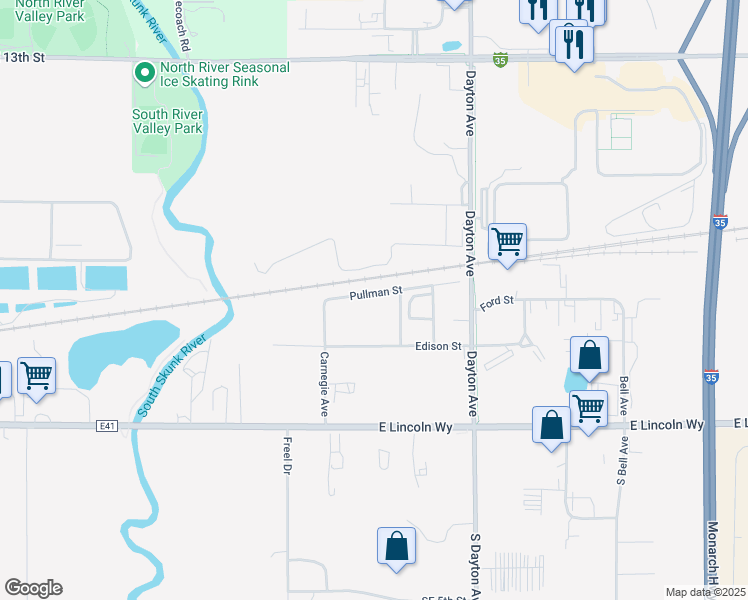The width and height of the screenshot is (748, 600).
Task: Open shopping bag marker on E Lincoln Wy
Action: pos(551,425)
